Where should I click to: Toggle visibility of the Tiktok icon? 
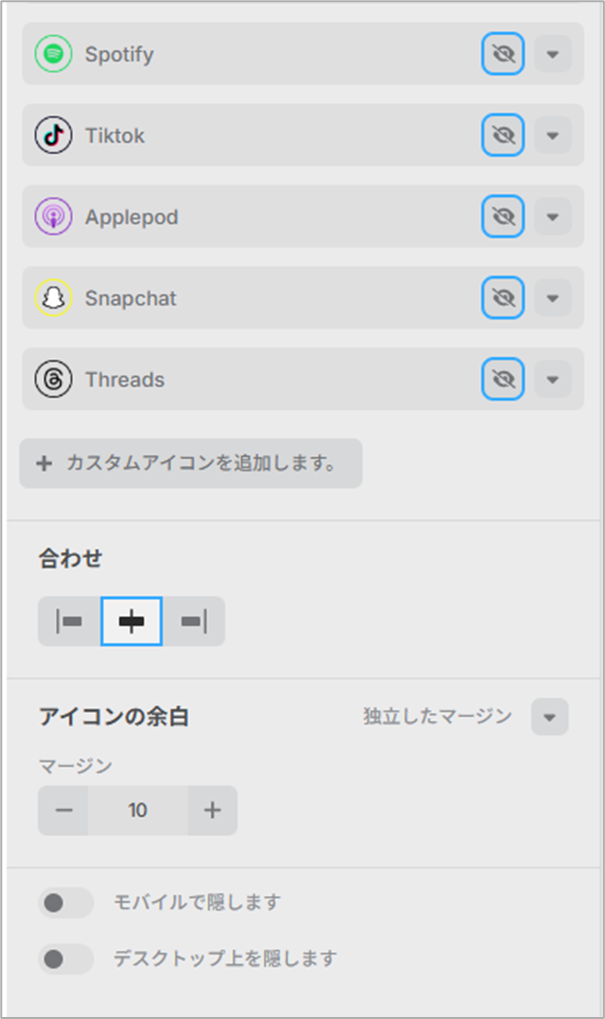coord(503,135)
